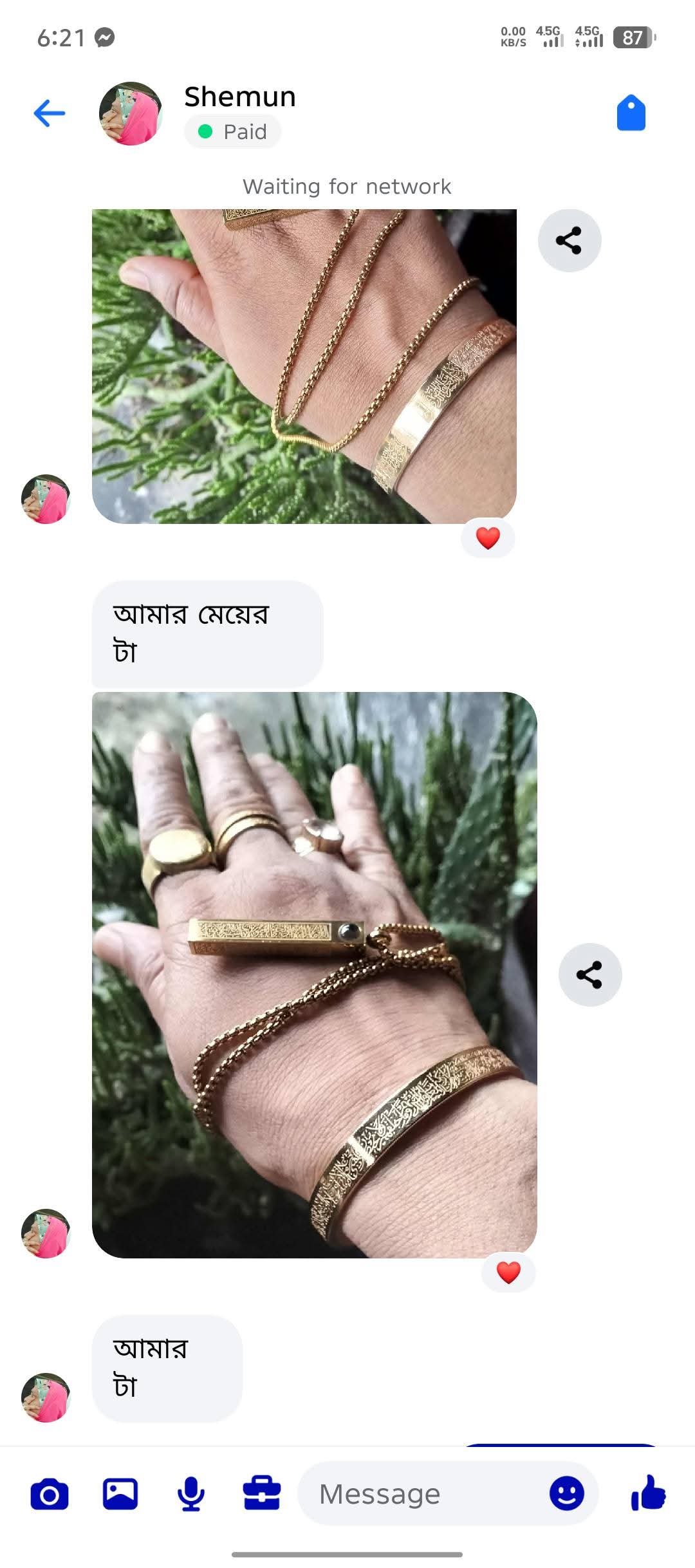The image size is (695, 1568).
Task: Open the blue label tag icon
Action: coord(631,114)
